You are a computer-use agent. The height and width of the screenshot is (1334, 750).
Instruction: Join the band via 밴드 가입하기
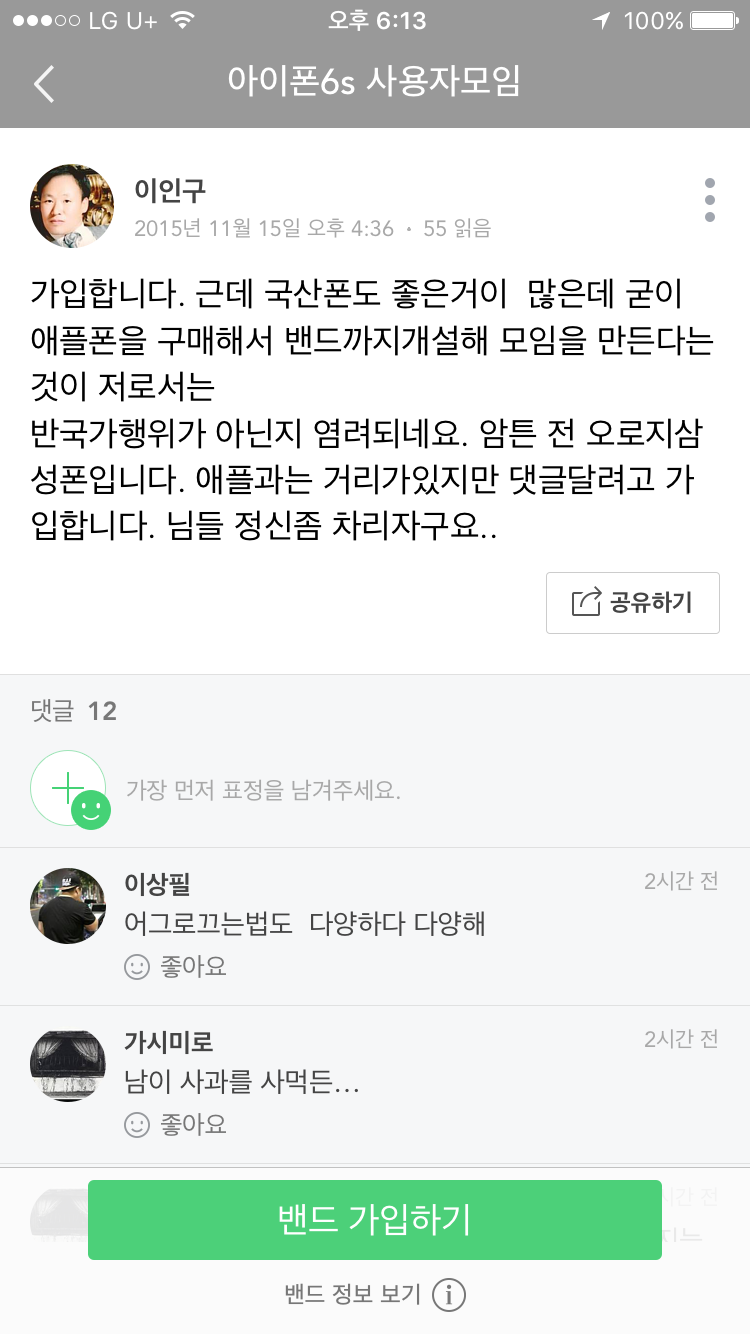click(375, 1220)
